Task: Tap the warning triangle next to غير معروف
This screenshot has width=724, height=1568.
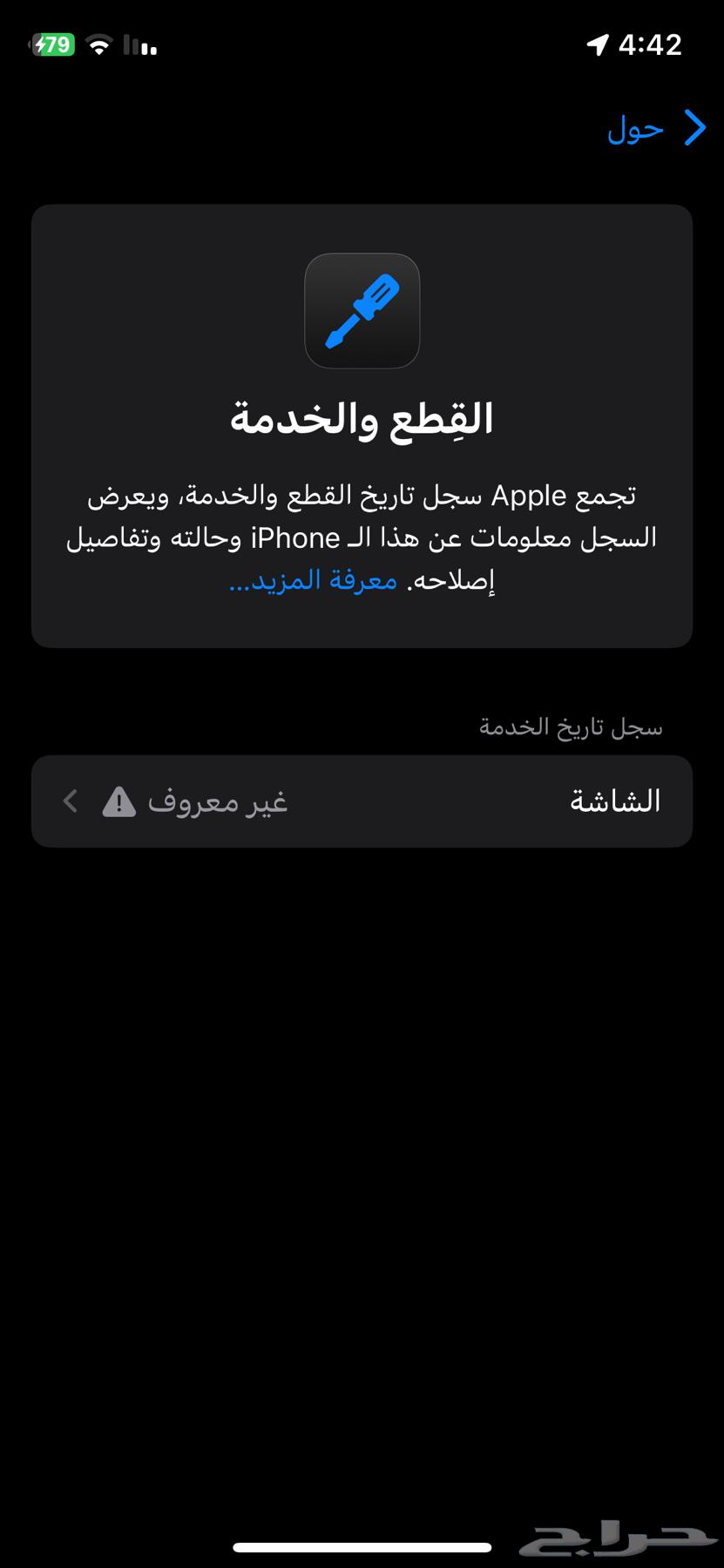Action: click(118, 801)
